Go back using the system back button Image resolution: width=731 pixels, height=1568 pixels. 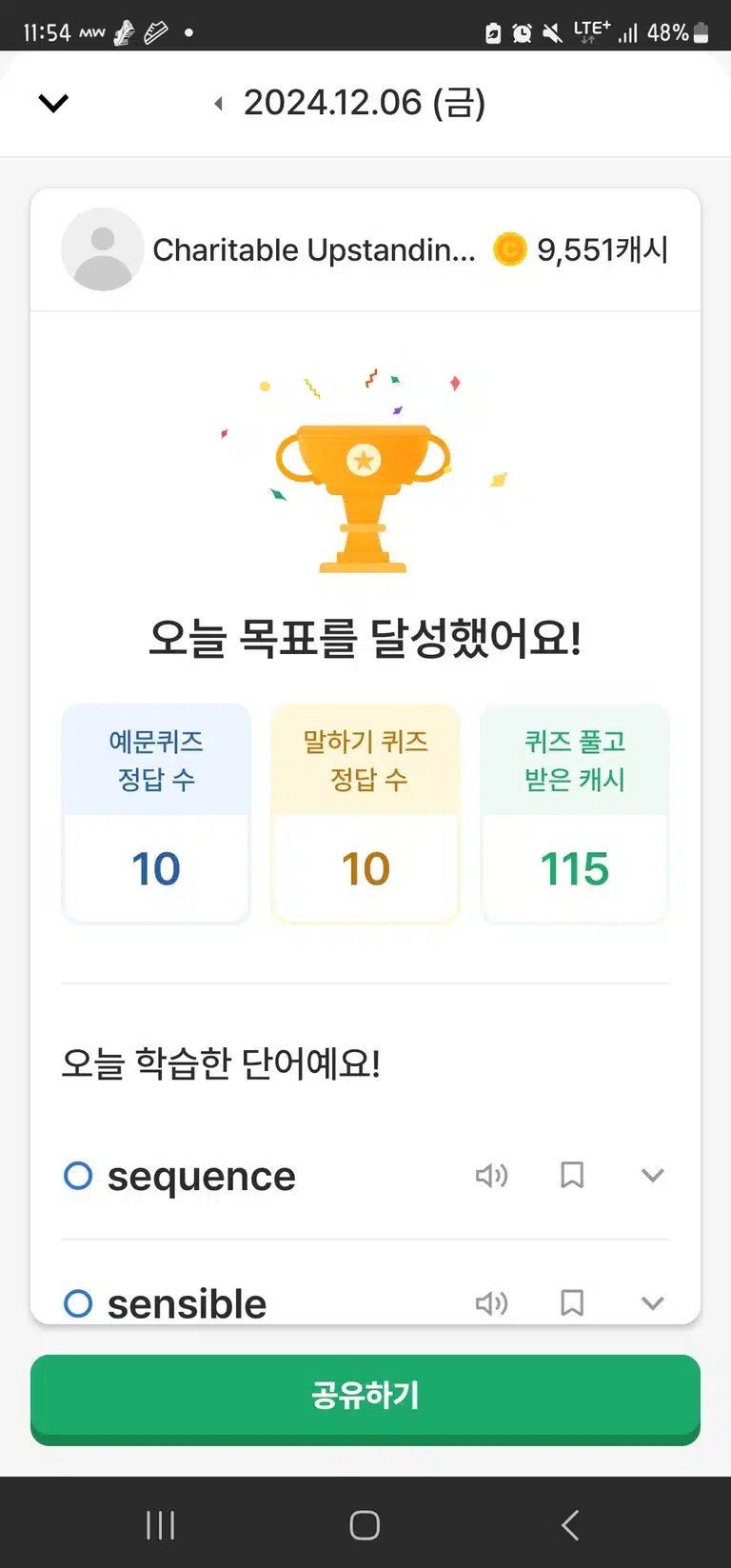tap(570, 1525)
